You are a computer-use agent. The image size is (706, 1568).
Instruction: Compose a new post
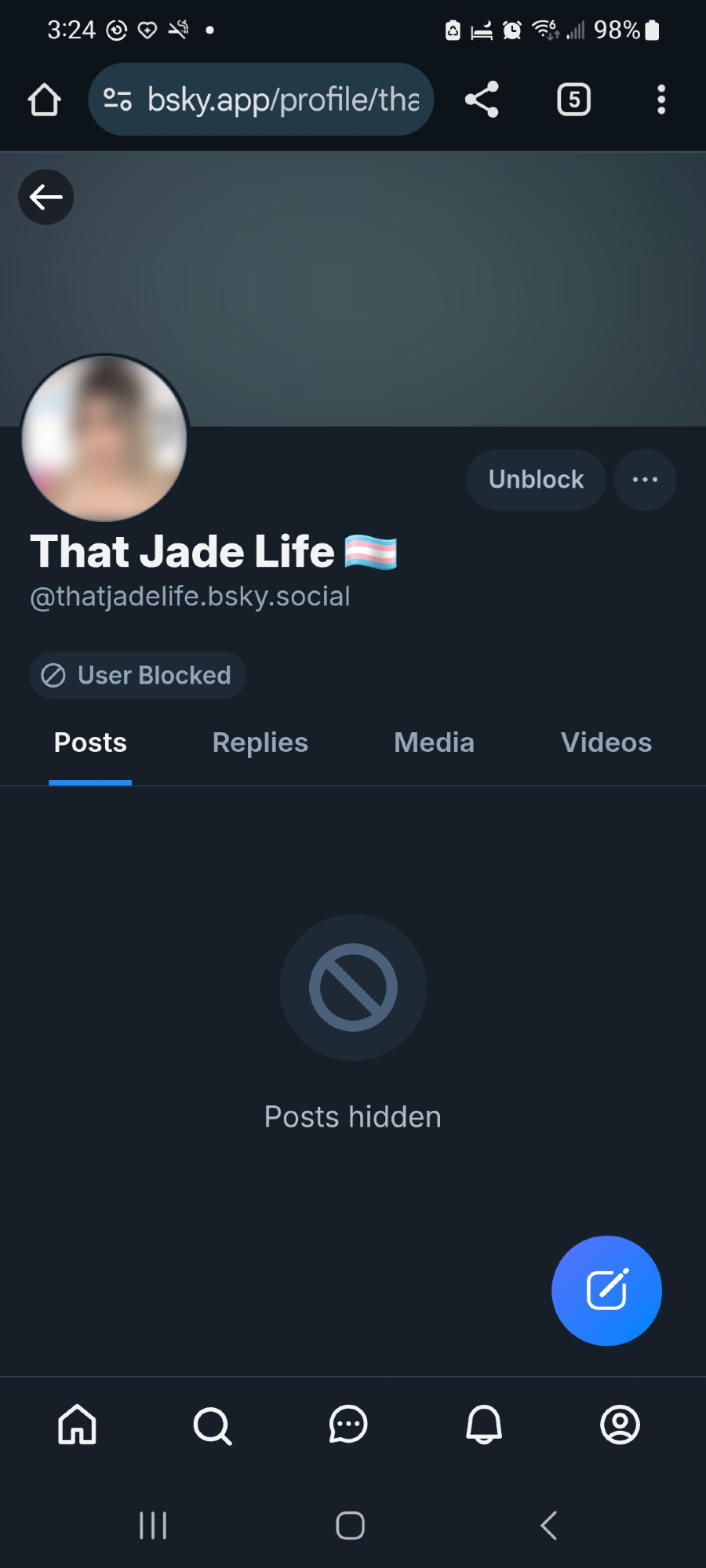click(606, 1290)
